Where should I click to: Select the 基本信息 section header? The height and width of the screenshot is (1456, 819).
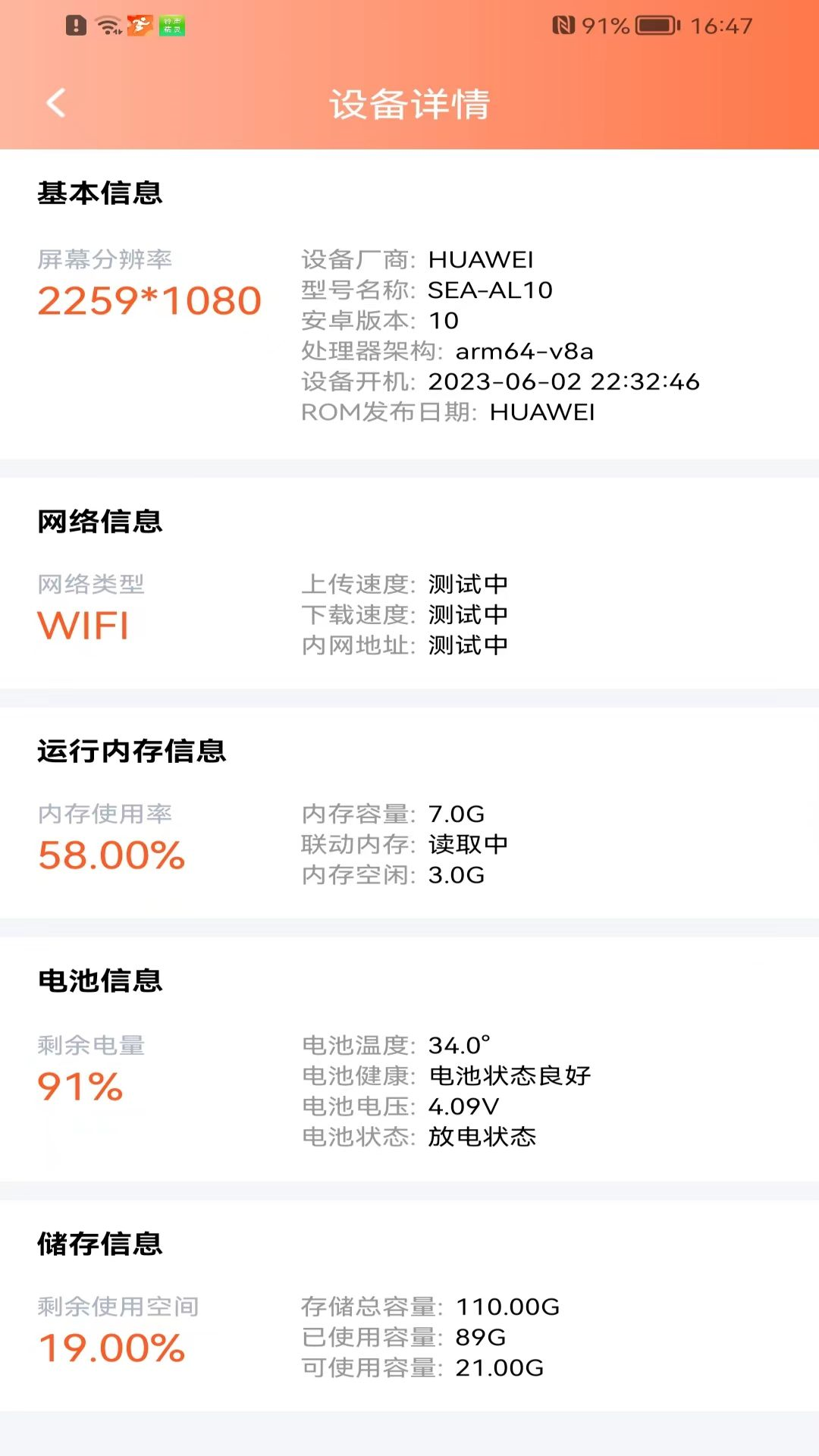point(99,193)
